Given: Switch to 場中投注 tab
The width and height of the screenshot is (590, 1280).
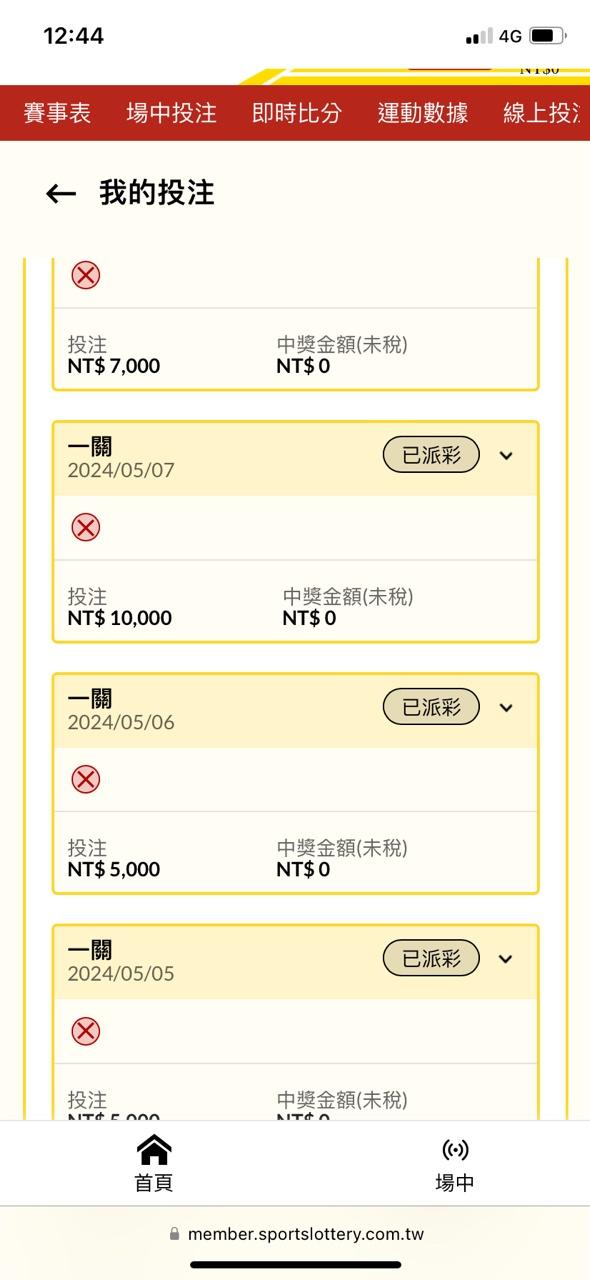Looking at the screenshot, I should pyautogui.click(x=171, y=113).
